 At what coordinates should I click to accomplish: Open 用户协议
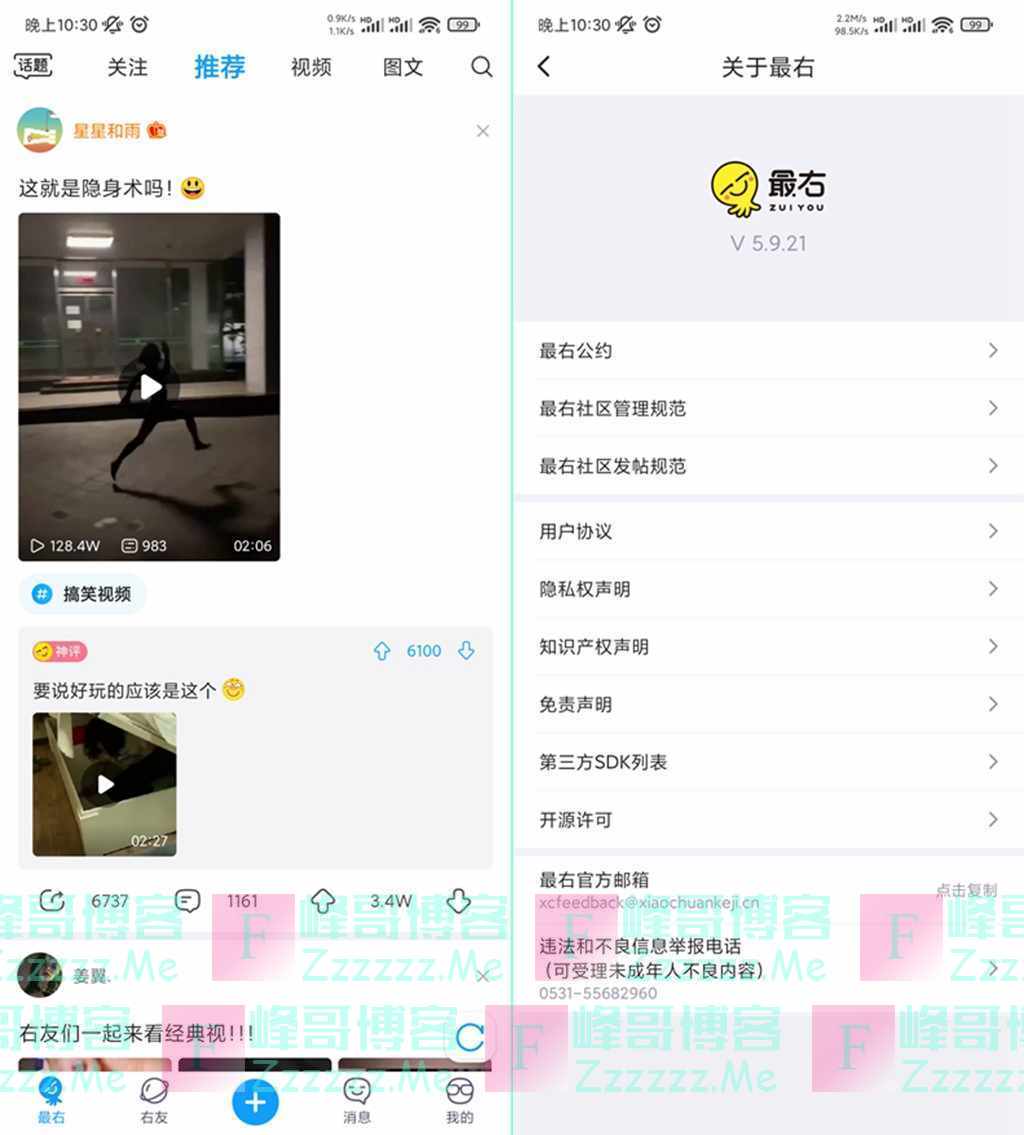[x=767, y=531]
